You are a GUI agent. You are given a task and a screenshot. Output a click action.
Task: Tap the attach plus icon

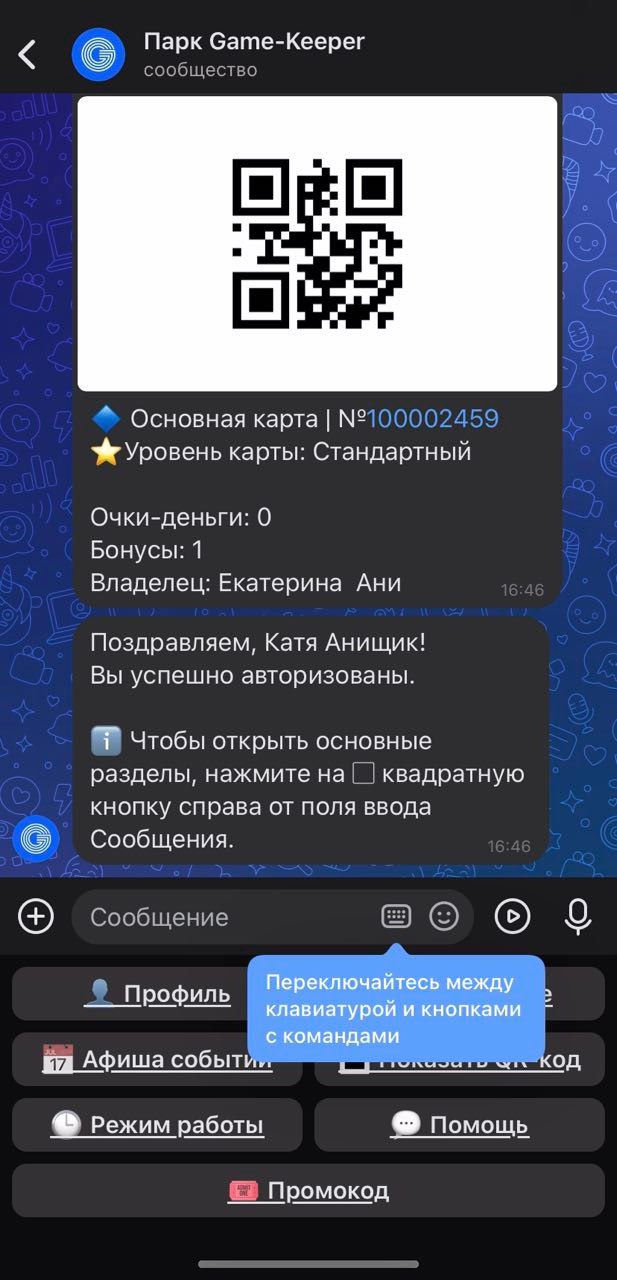(36, 916)
